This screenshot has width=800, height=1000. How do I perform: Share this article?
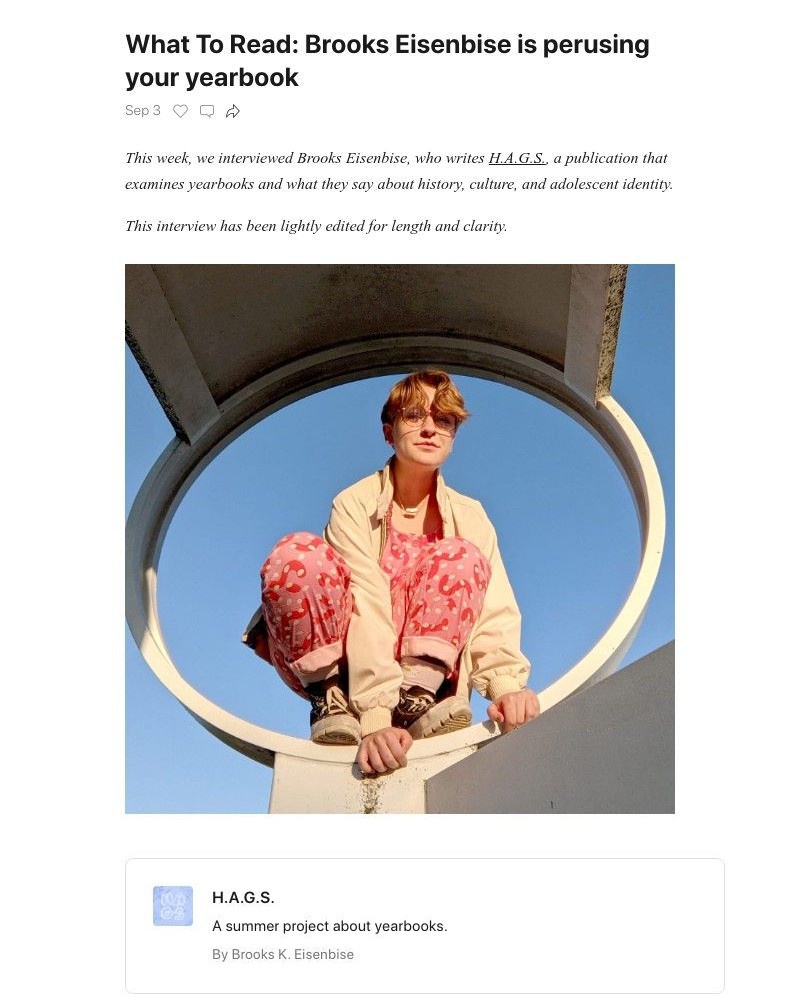point(233,111)
